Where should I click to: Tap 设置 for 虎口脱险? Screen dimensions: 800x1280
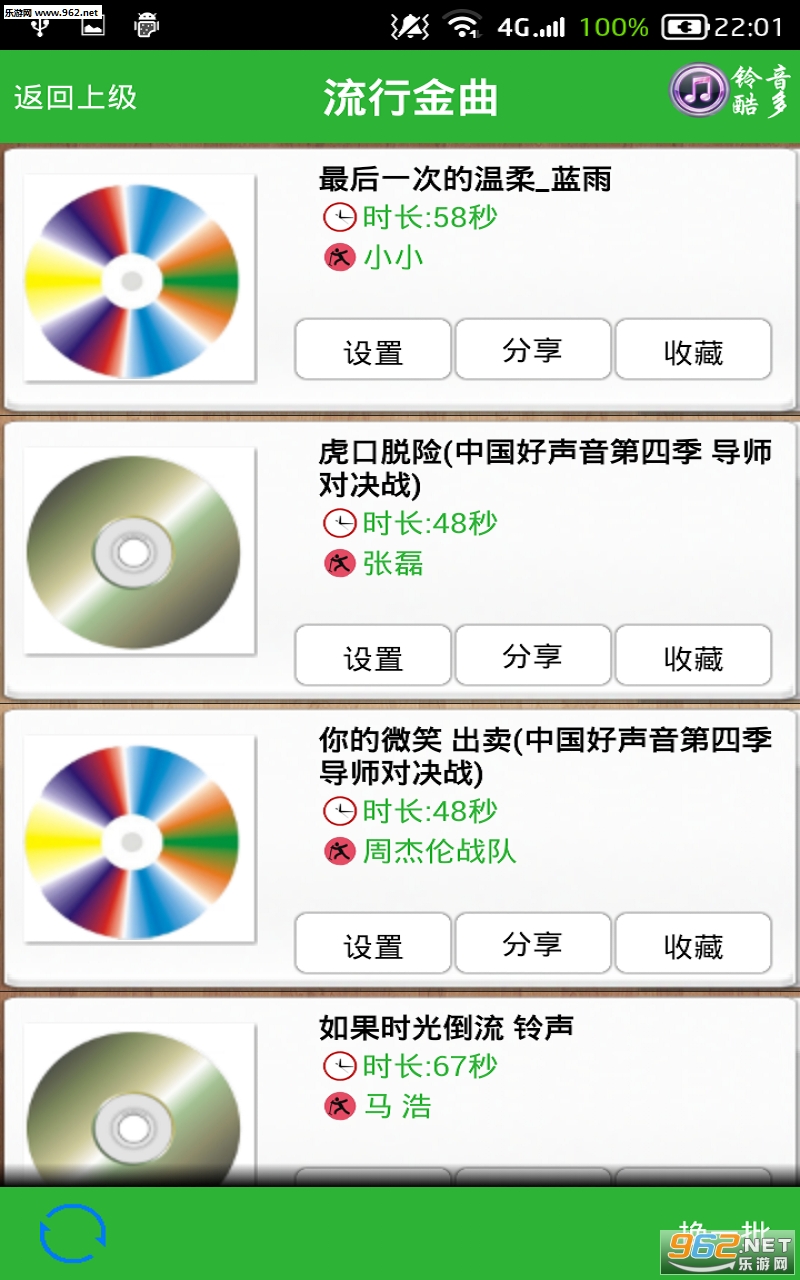[373, 656]
